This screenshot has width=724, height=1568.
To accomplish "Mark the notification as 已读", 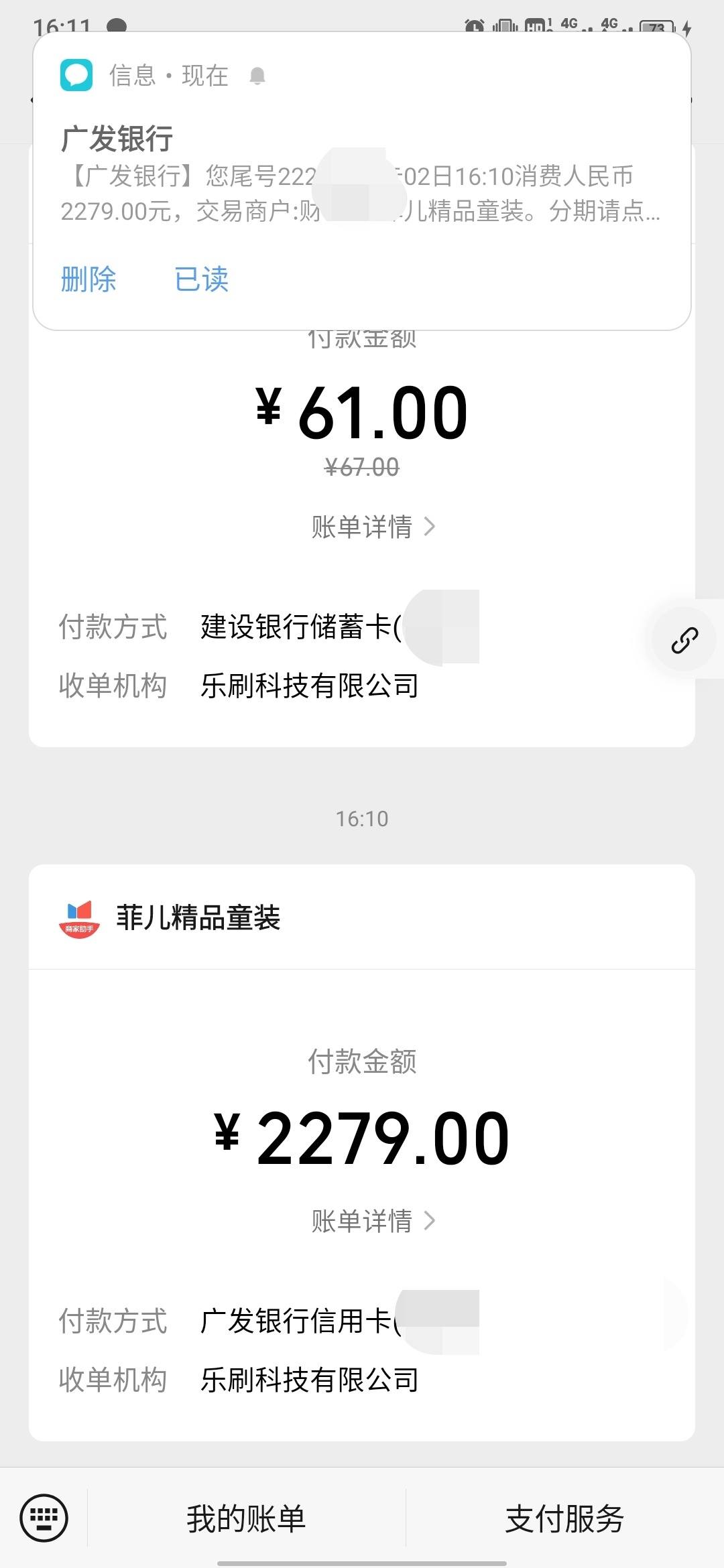I will click(201, 279).
